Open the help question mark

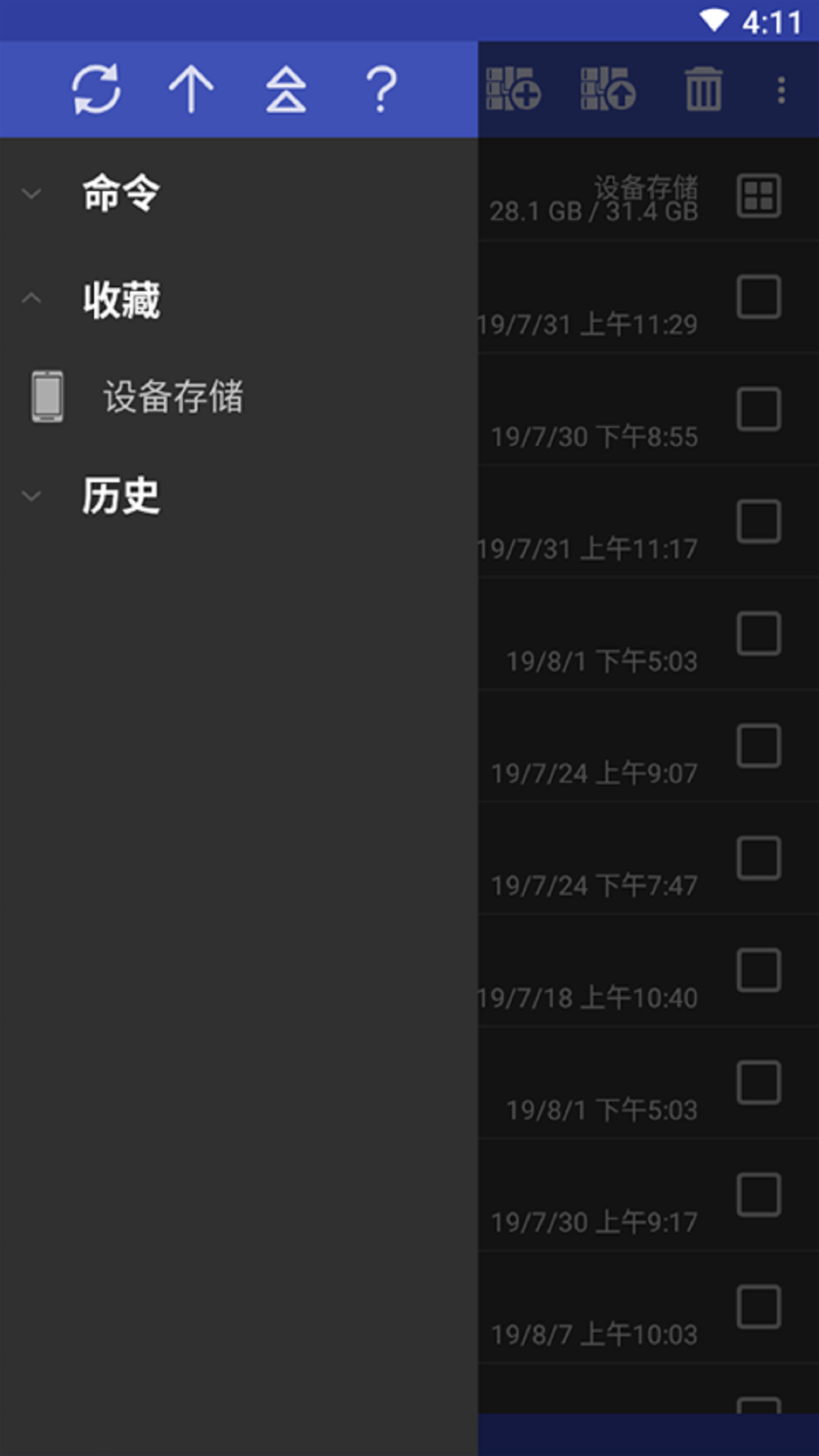(381, 89)
